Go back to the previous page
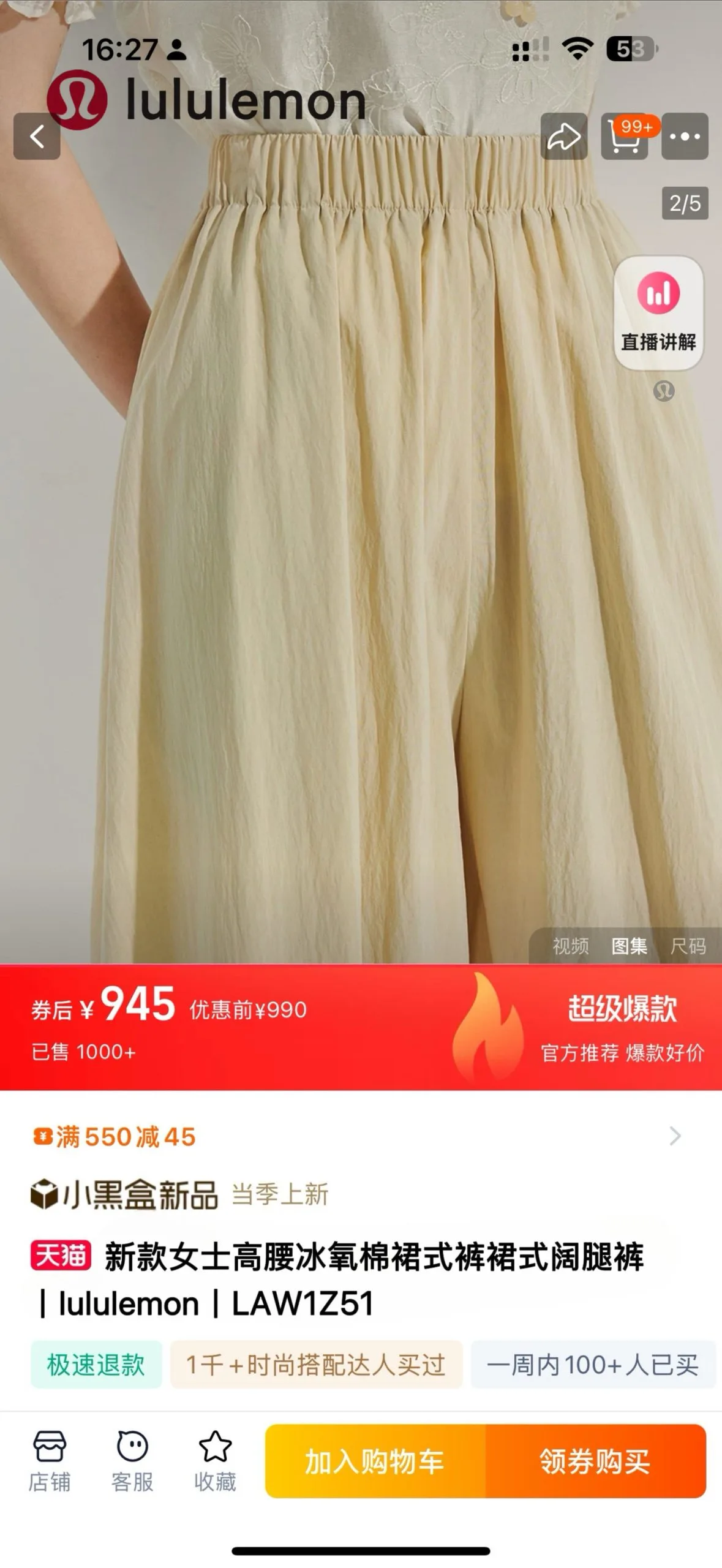The image size is (722, 1568). click(37, 136)
